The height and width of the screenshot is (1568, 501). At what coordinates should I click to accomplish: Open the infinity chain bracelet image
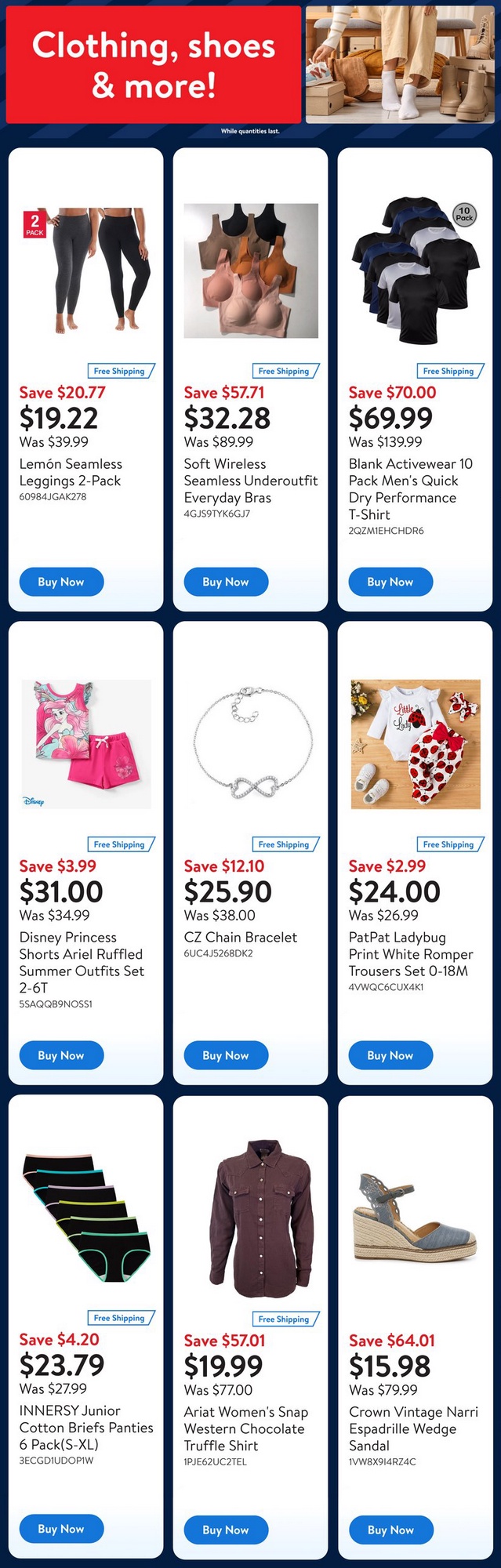251,744
